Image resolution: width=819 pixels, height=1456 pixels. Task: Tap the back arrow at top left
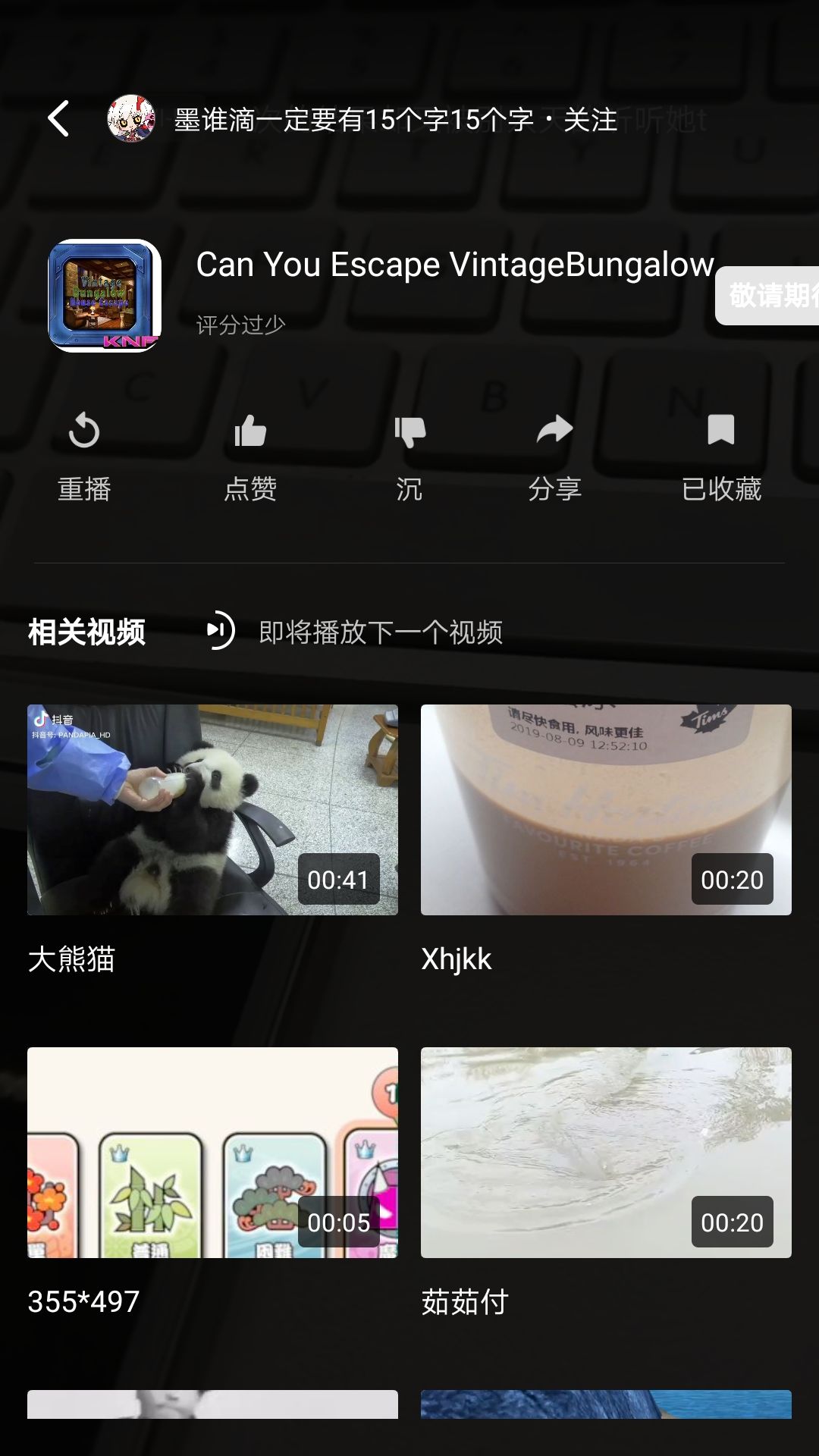tap(59, 120)
